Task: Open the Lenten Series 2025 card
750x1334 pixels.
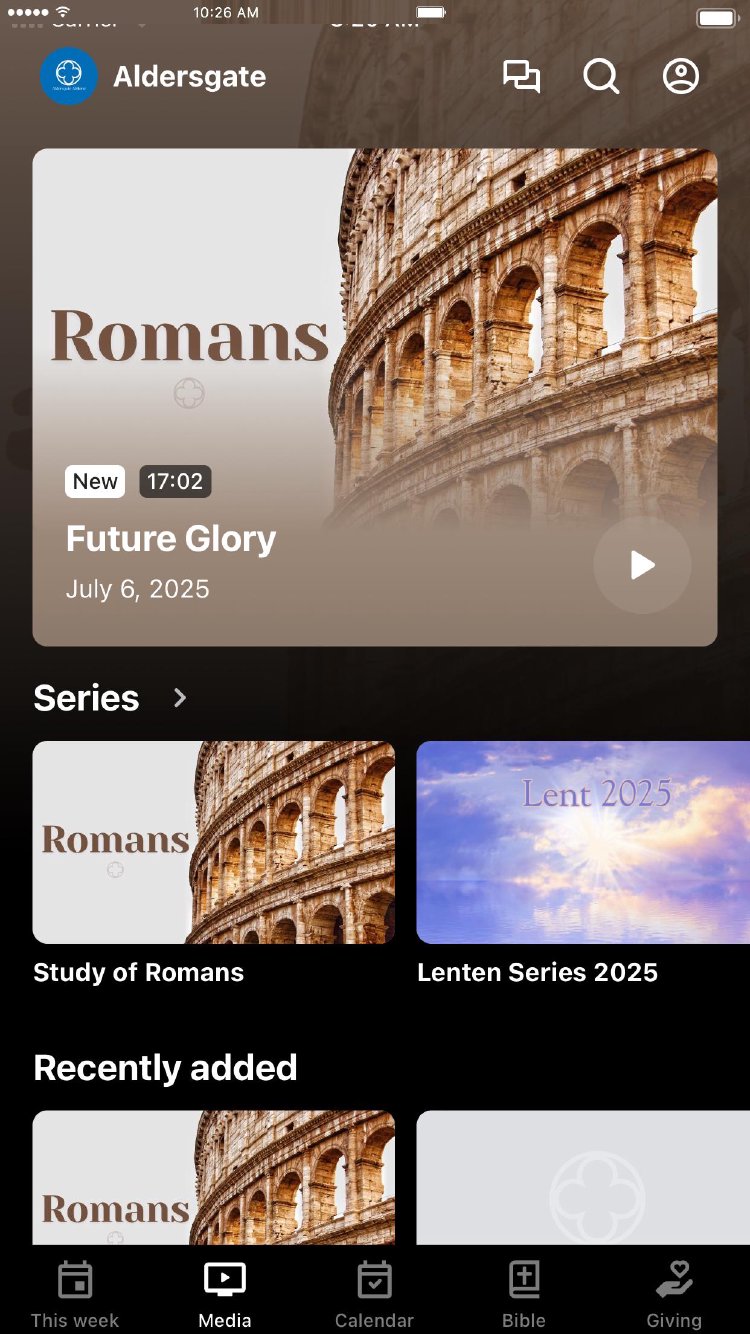Action: click(x=583, y=842)
